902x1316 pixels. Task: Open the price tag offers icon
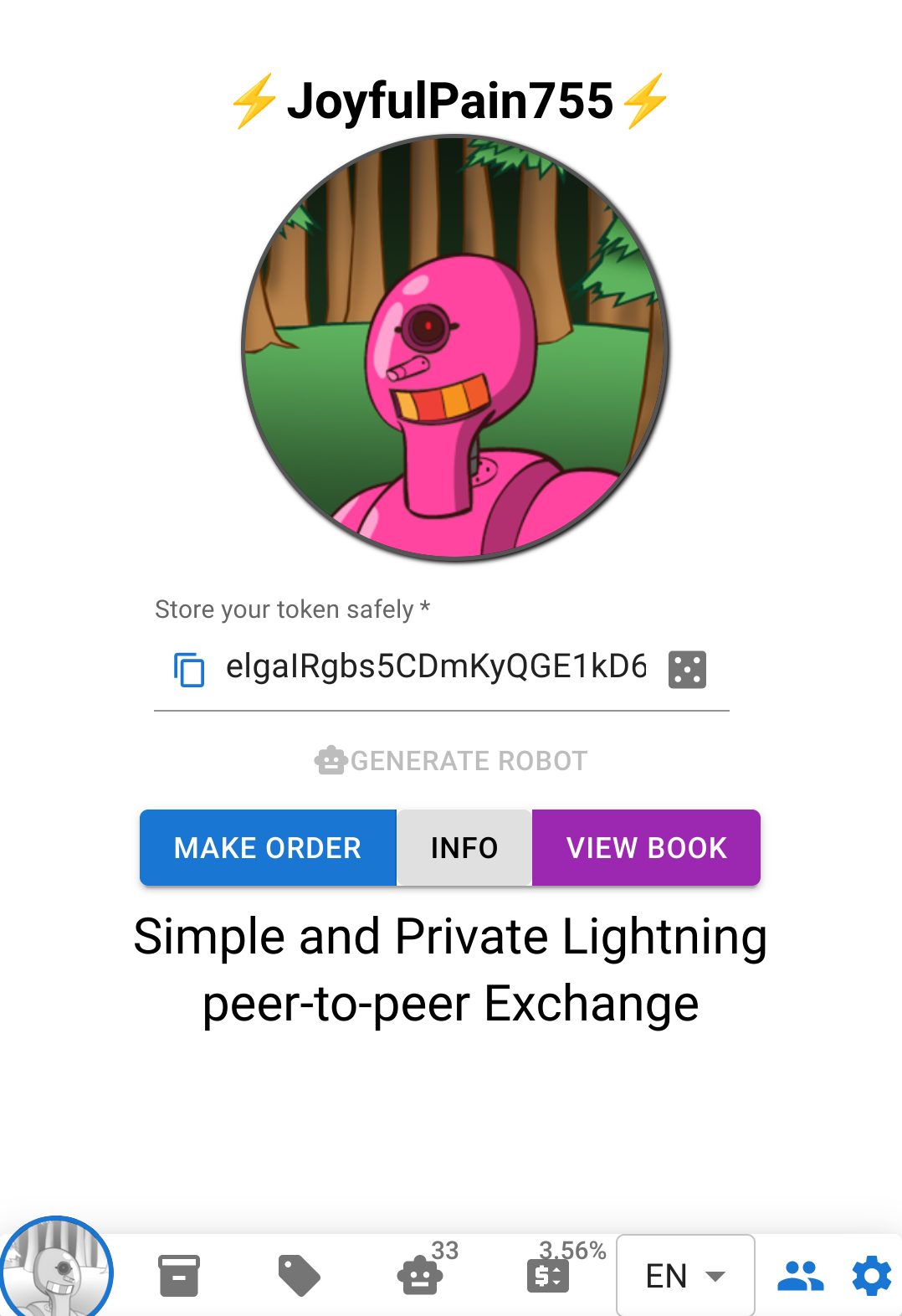[299, 1276]
